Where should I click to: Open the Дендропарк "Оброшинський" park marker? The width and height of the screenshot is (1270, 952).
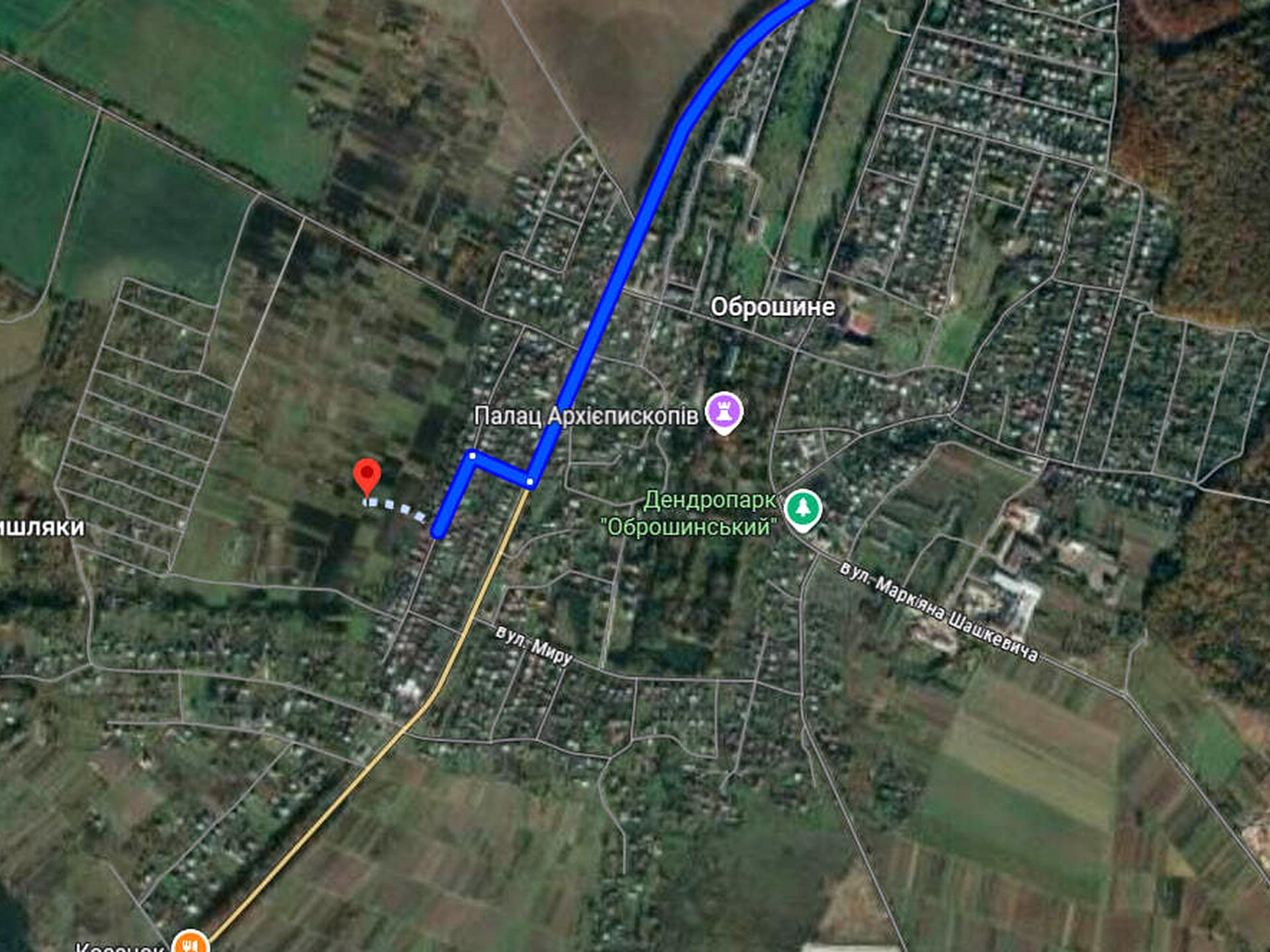[x=803, y=509]
